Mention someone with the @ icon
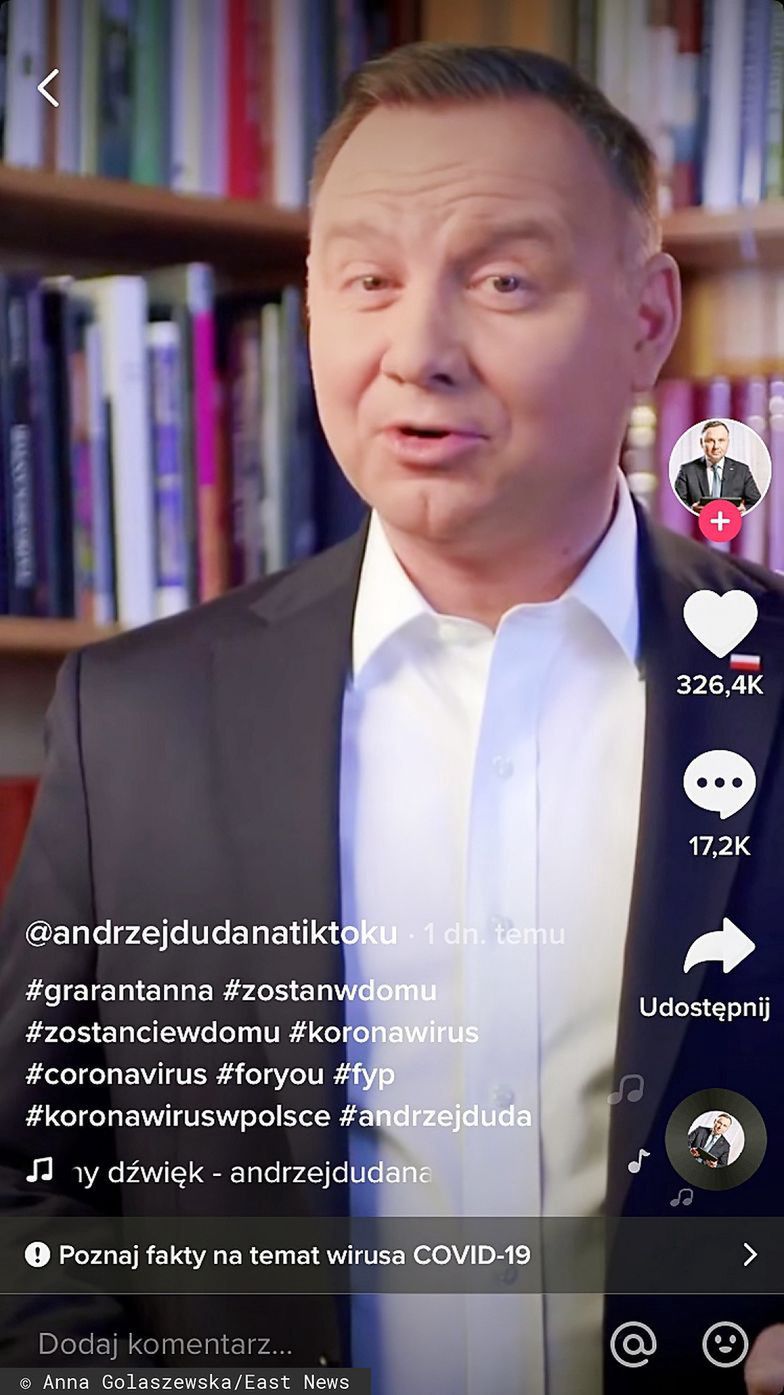 pyautogui.click(x=633, y=1344)
